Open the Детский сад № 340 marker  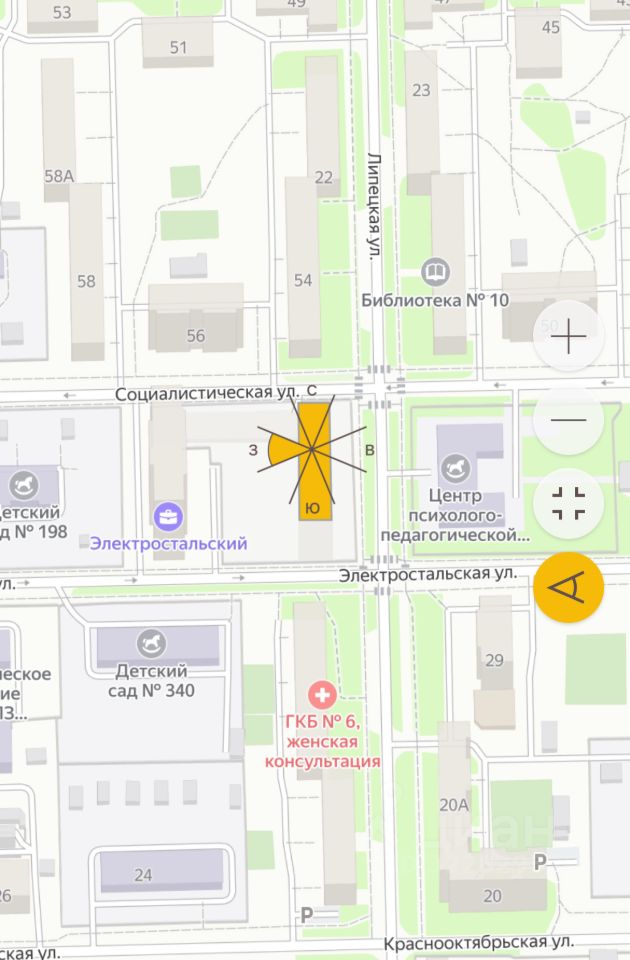tap(151, 643)
